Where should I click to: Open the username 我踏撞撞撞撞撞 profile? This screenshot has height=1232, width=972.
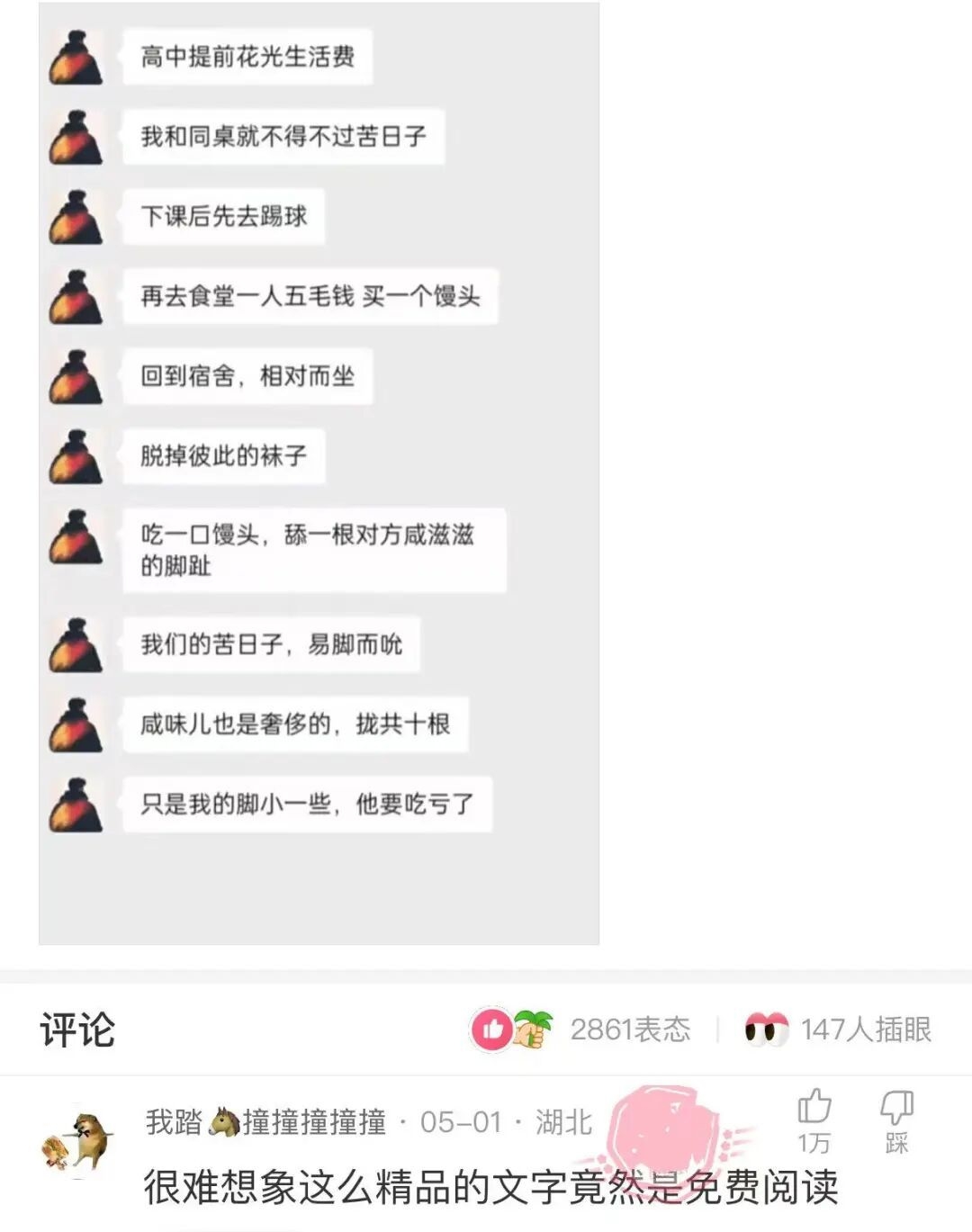coord(265,1122)
